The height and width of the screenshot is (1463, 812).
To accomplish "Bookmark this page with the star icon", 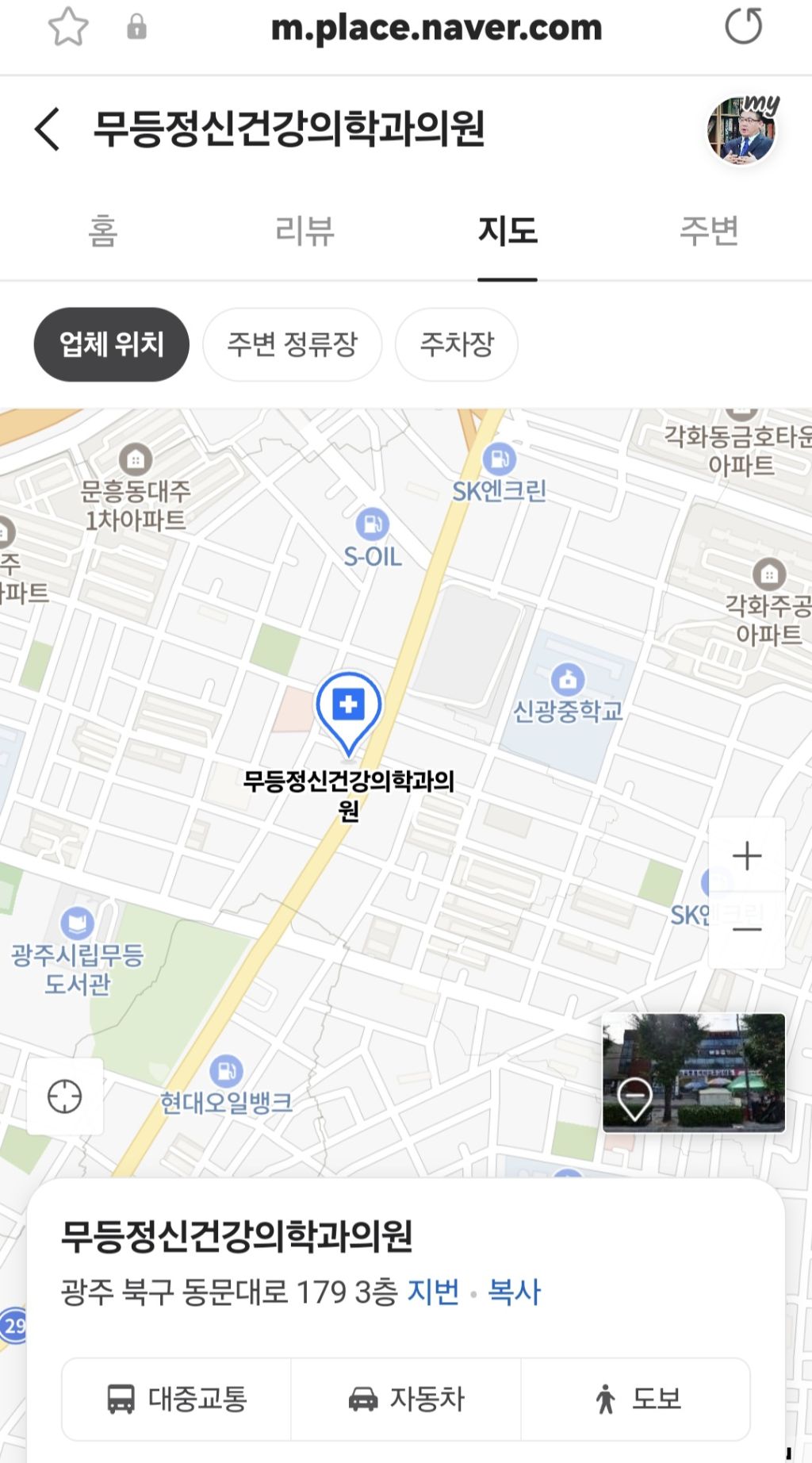I will tap(68, 27).
